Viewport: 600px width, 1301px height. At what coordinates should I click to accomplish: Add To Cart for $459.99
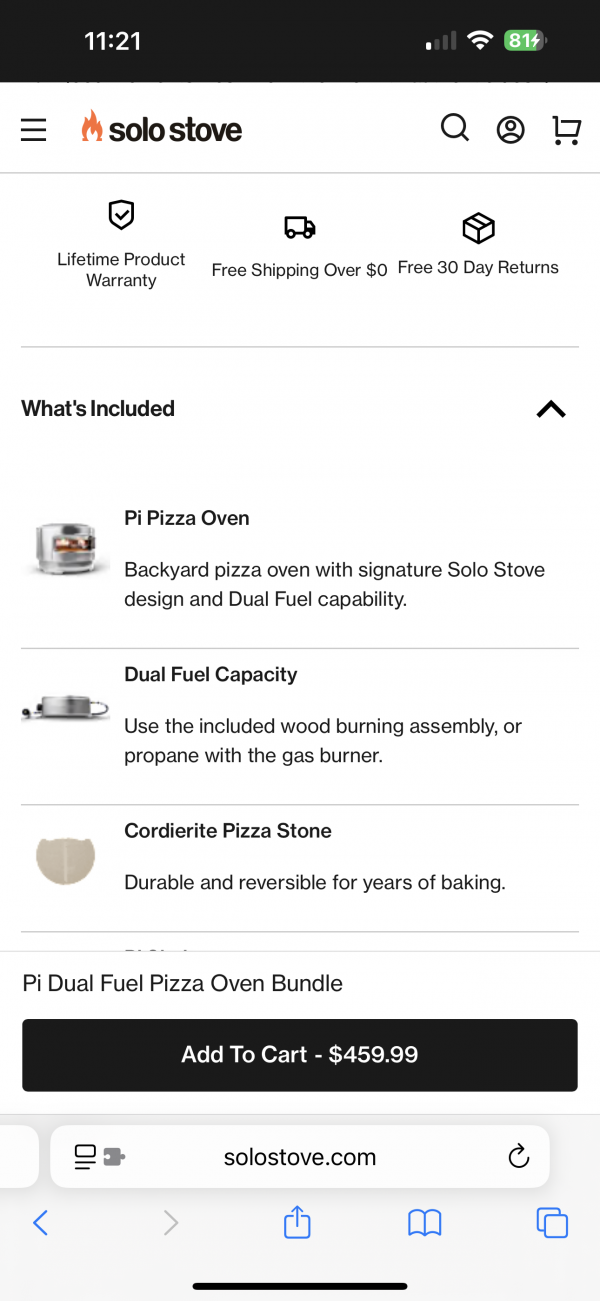pos(300,1055)
